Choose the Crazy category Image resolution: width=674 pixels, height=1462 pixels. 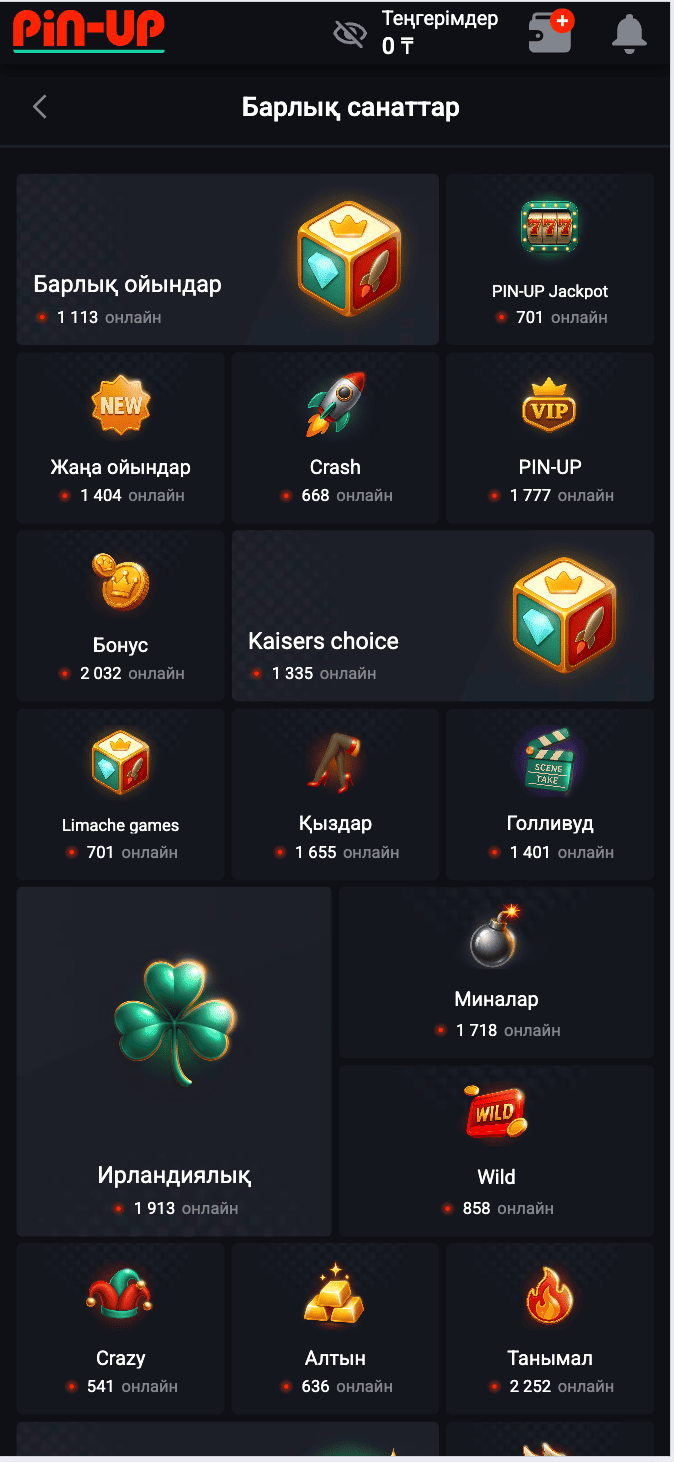(x=121, y=1328)
